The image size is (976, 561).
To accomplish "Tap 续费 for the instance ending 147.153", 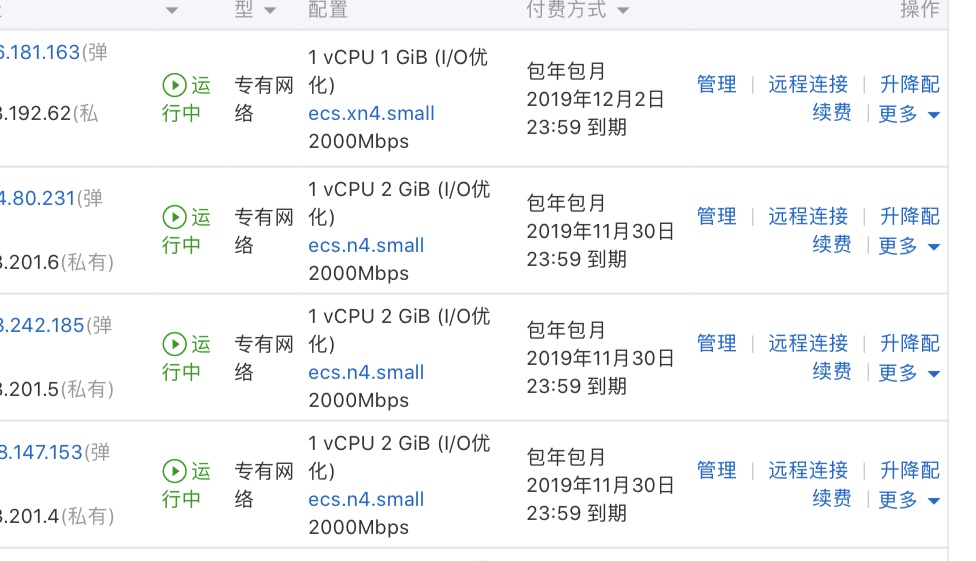I will (x=831, y=498).
